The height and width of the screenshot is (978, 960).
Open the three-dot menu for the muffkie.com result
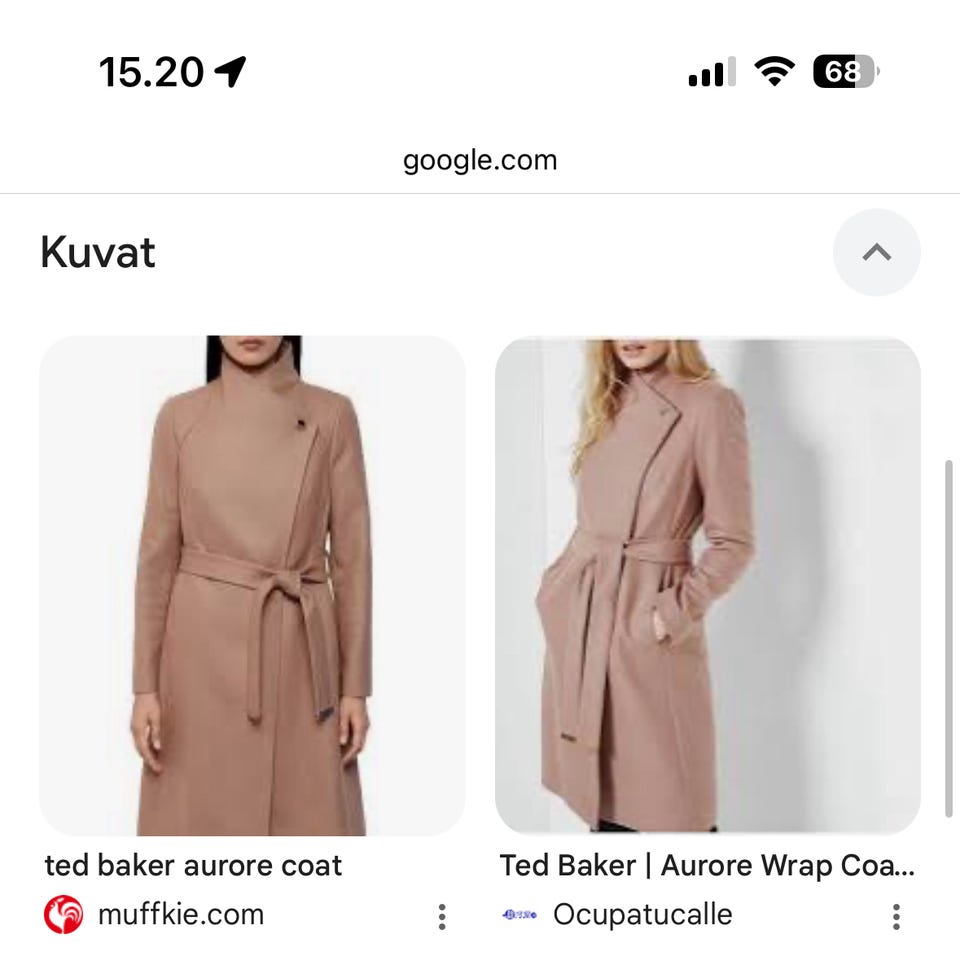click(x=441, y=917)
